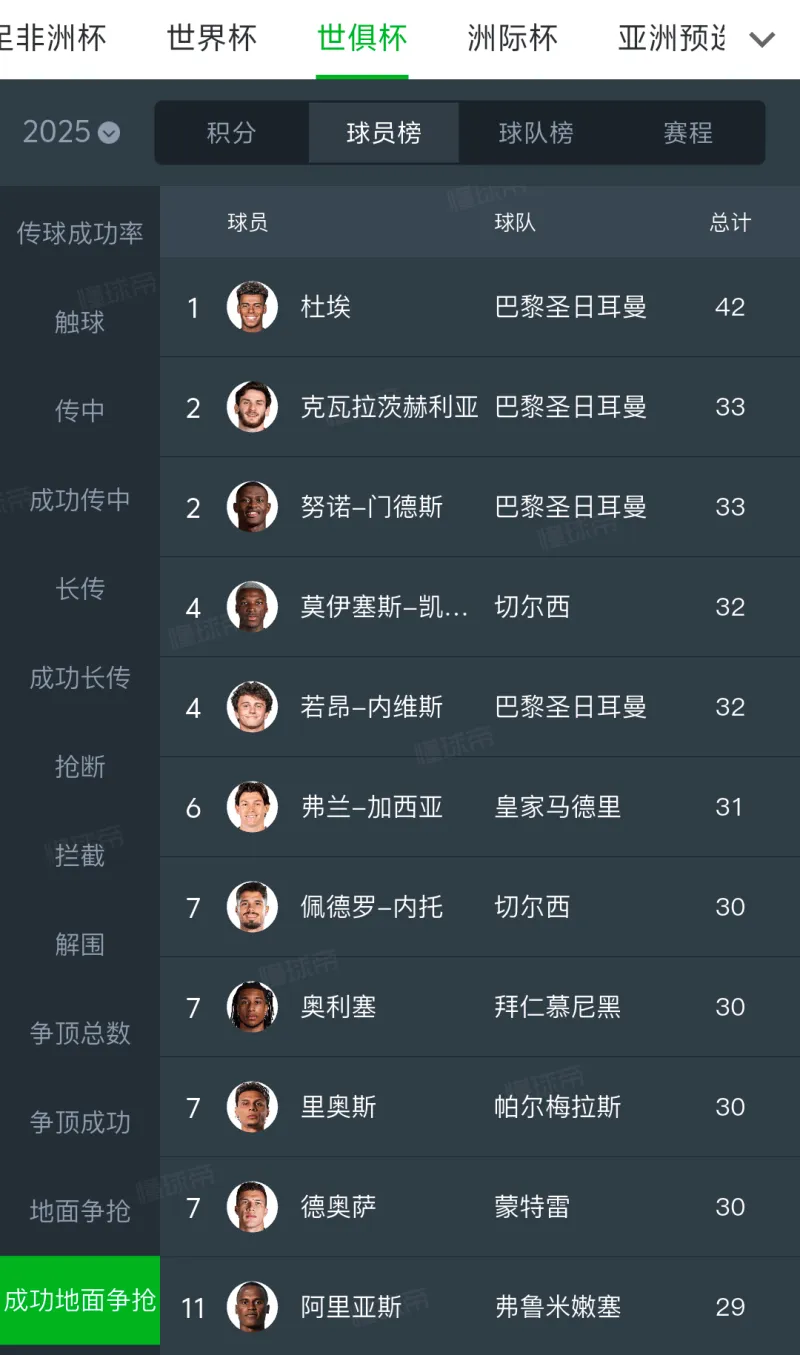Open the 2025 season dropdown
Image resolution: width=800 pixels, height=1355 pixels.
(71, 132)
